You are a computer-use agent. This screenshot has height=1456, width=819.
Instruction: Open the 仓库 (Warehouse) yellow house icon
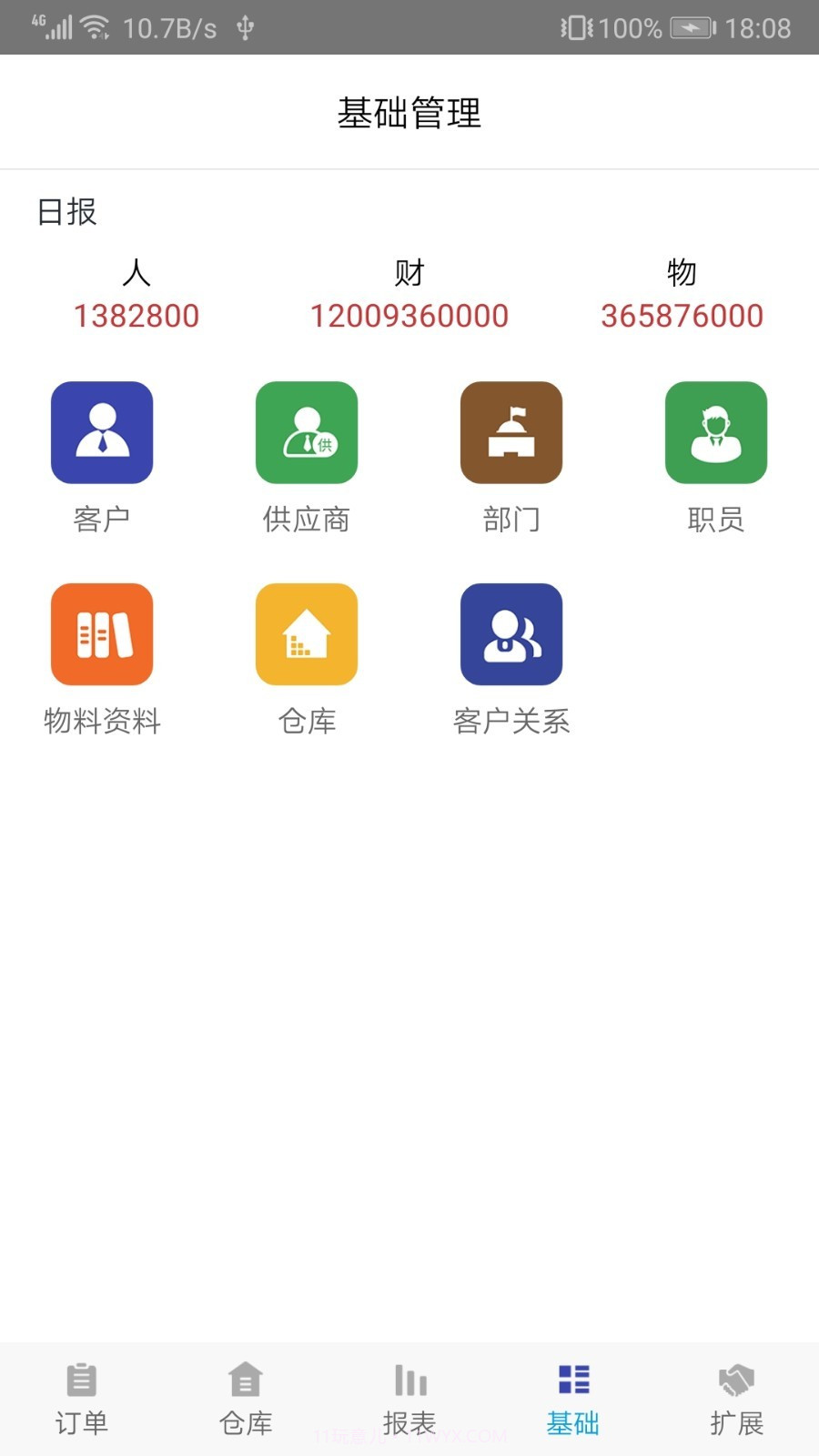pos(307,634)
